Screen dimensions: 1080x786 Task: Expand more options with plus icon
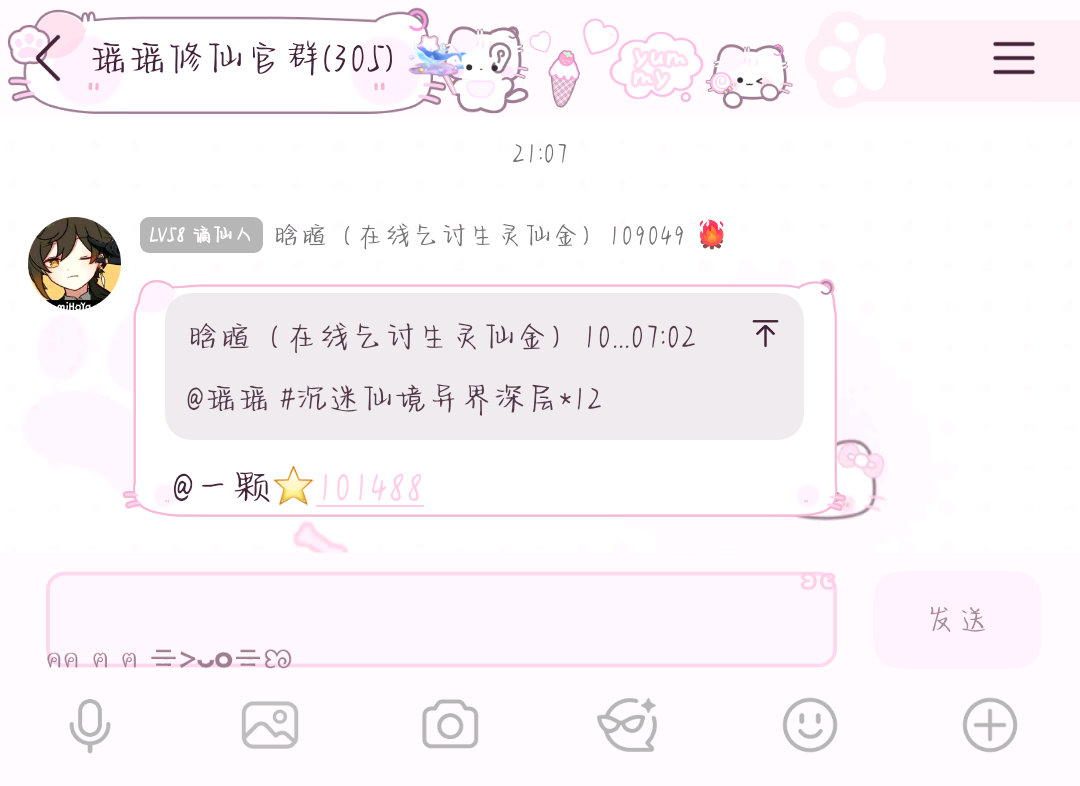point(989,725)
